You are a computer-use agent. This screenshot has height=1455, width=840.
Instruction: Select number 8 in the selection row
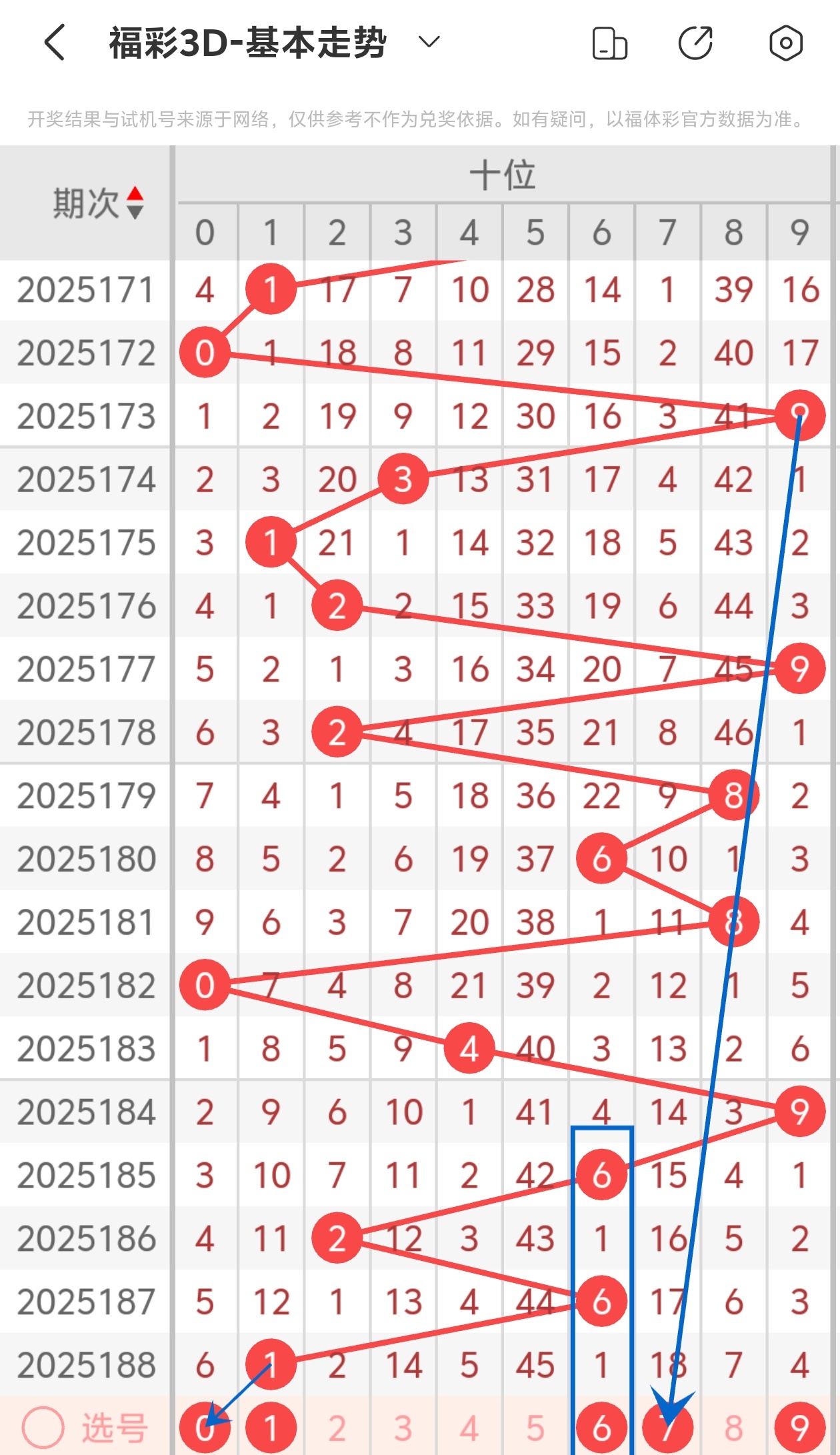(x=733, y=1428)
